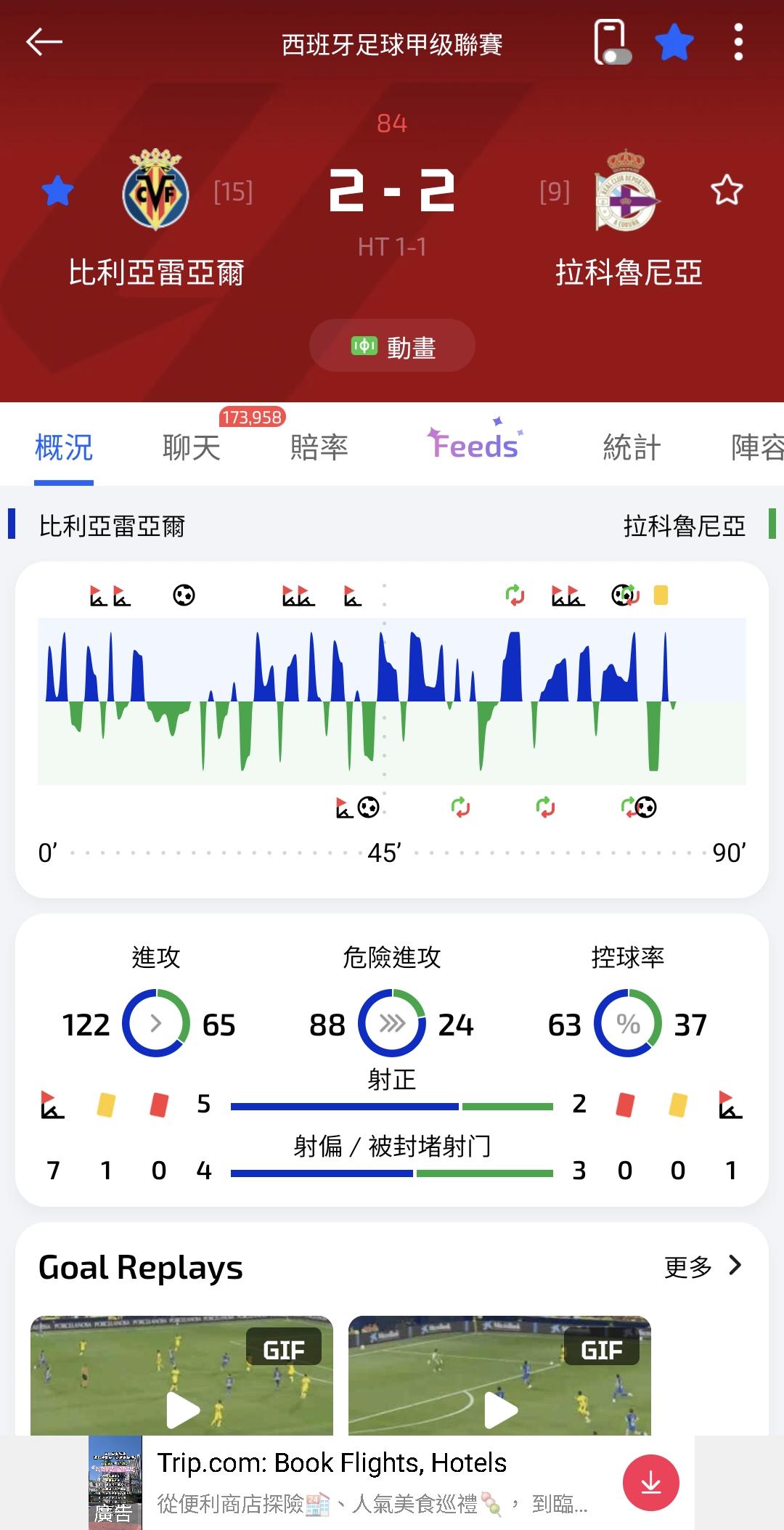Go back using the header arrow
784x1530 pixels.
44,42
